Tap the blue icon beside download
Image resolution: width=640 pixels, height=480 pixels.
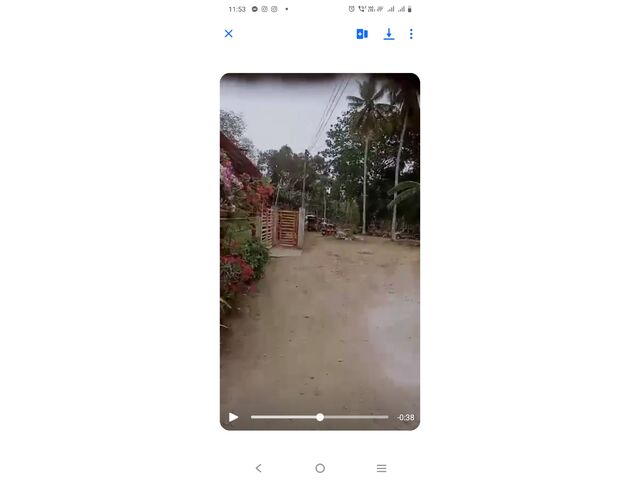(x=362, y=34)
